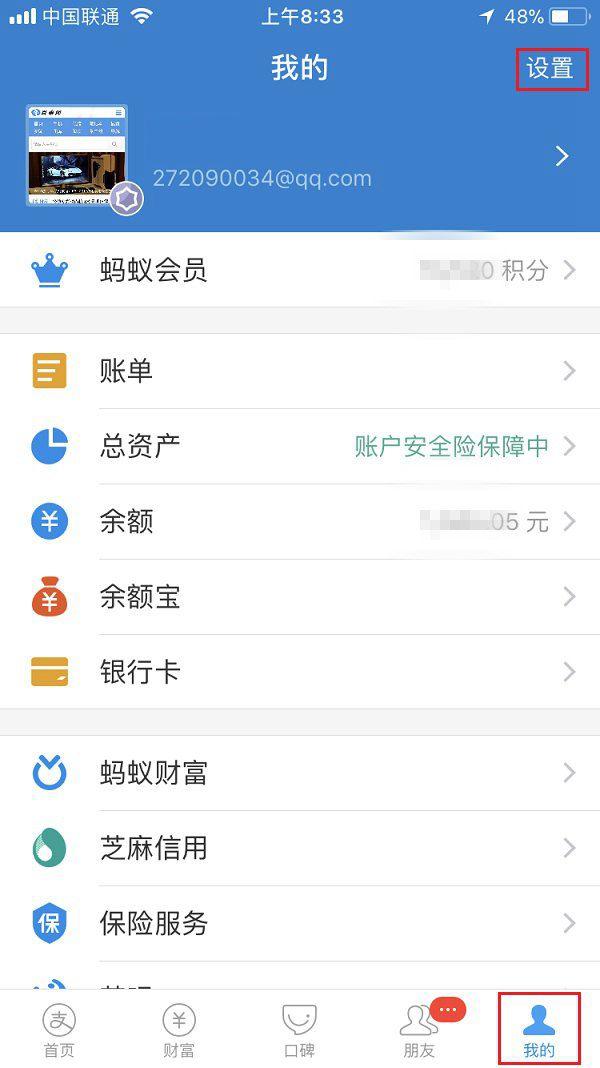
Task: Open 蚂蚁财富
Action: 300,773
